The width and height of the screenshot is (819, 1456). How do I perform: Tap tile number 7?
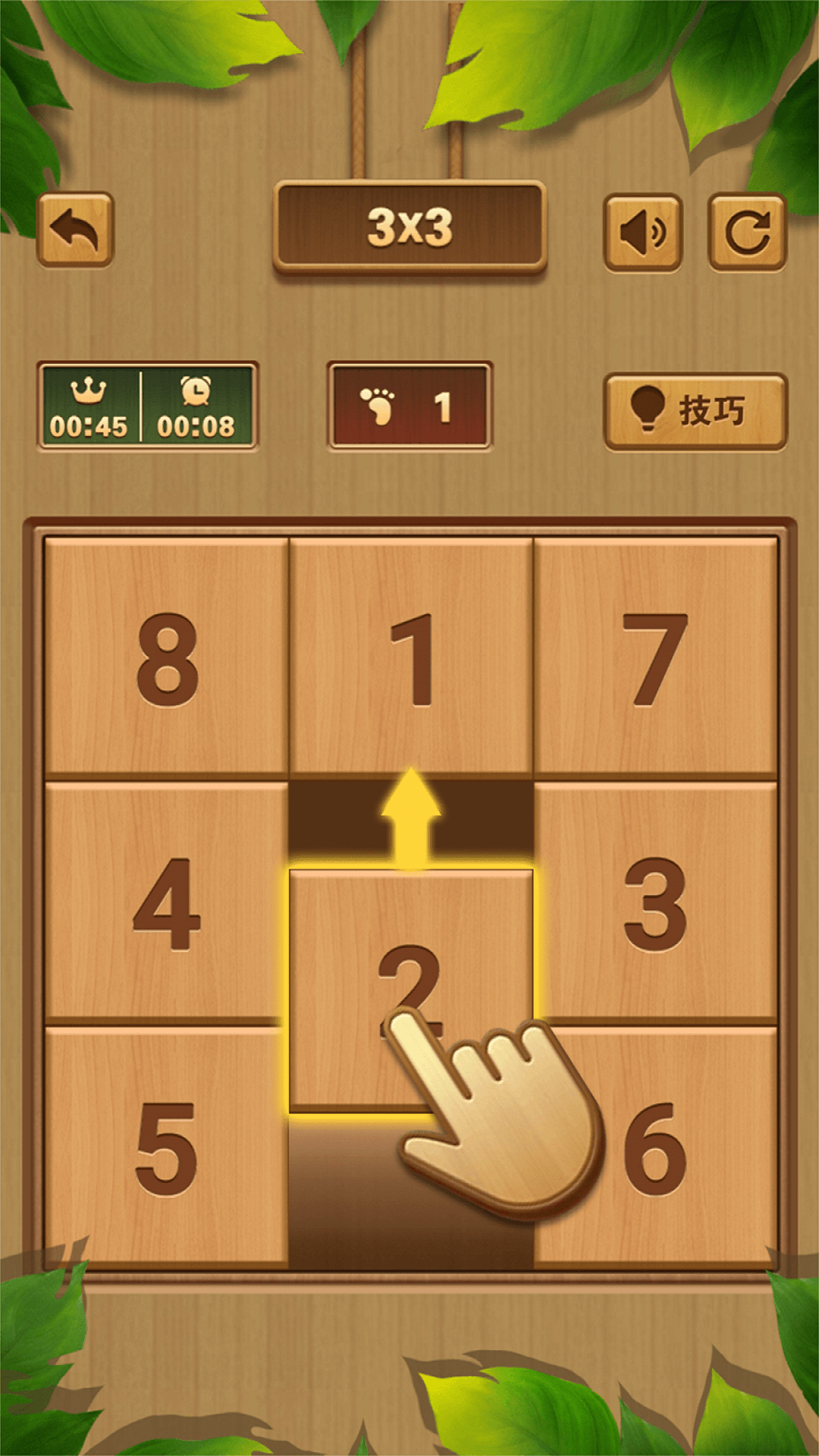pyautogui.click(x=655, y=658)
